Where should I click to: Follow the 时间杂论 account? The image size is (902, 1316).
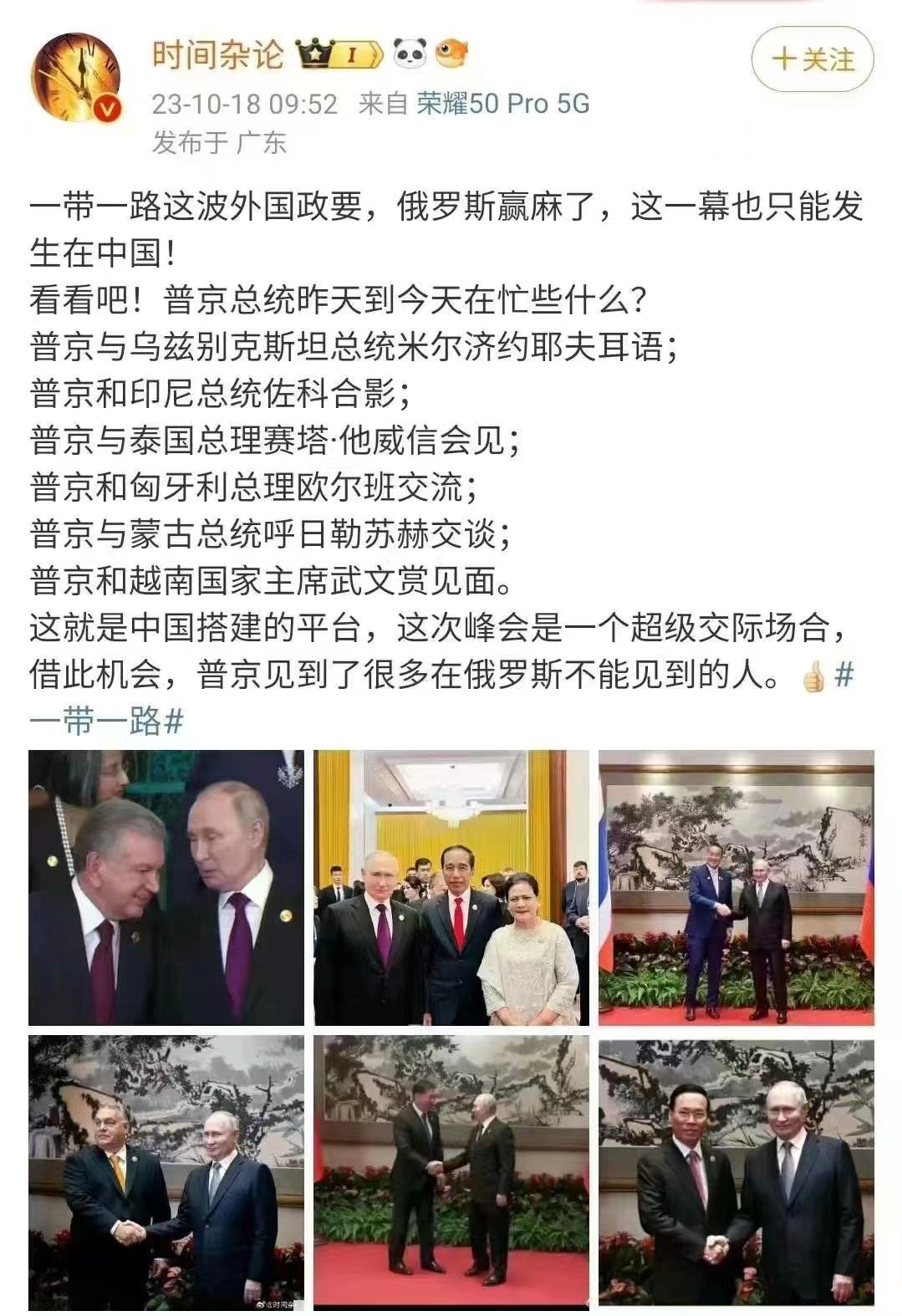tap(813, 59)
